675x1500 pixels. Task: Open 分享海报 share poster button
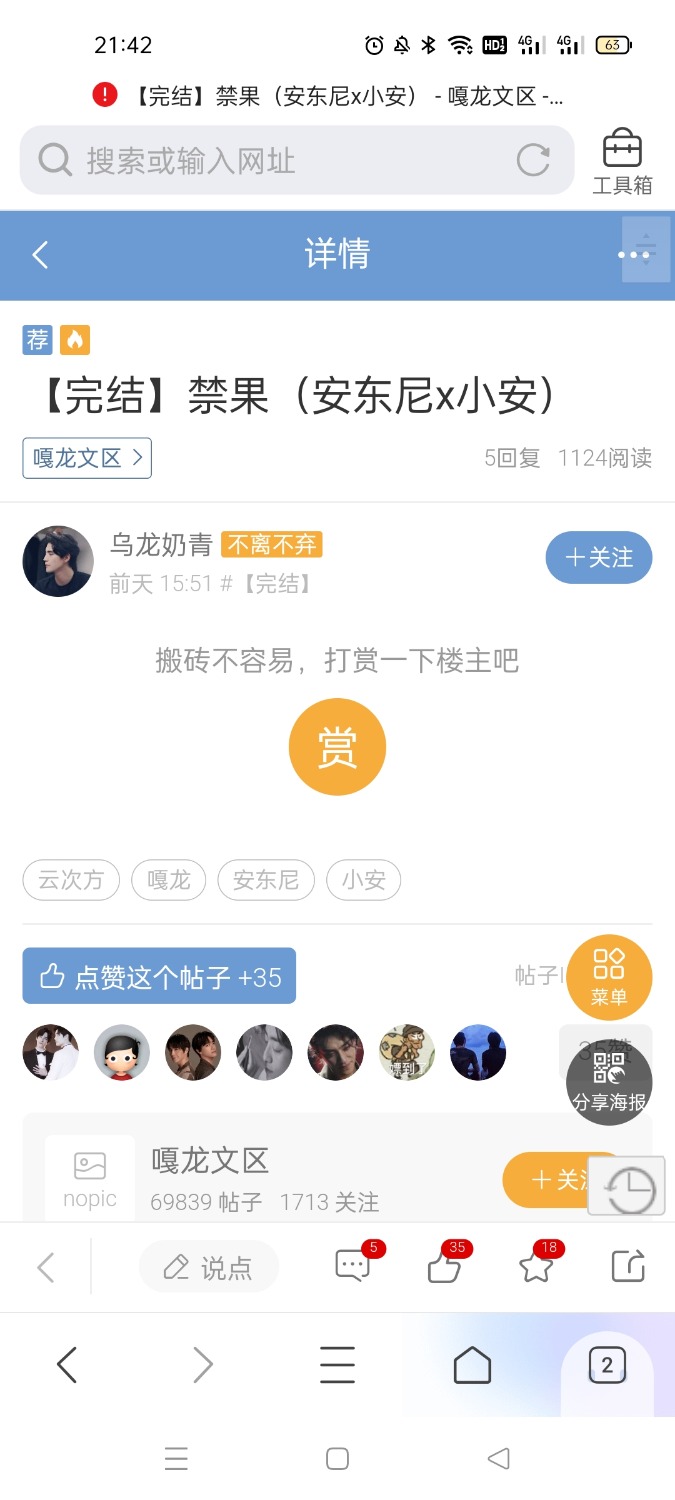(609, 1082)
